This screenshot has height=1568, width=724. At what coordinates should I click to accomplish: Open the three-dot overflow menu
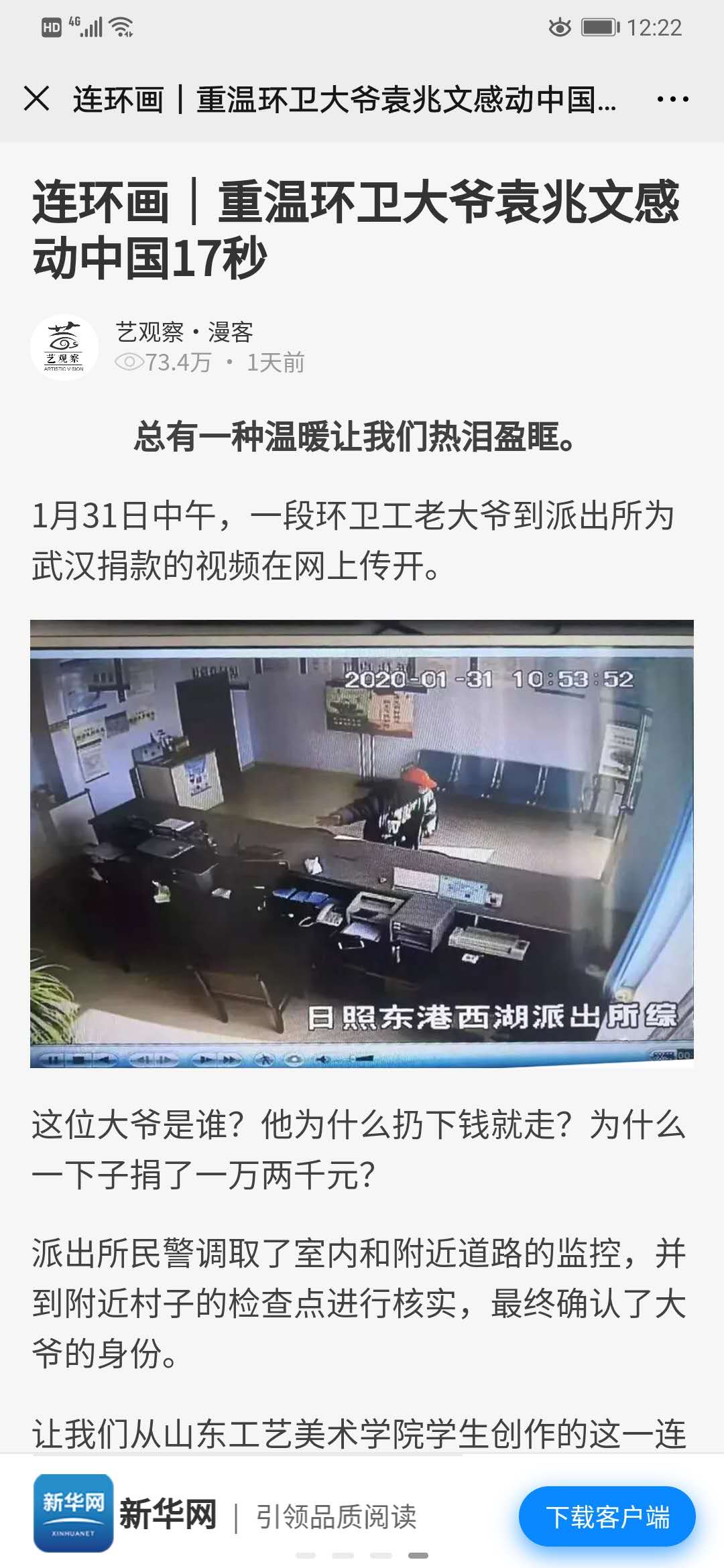click(x=672, y=99)
